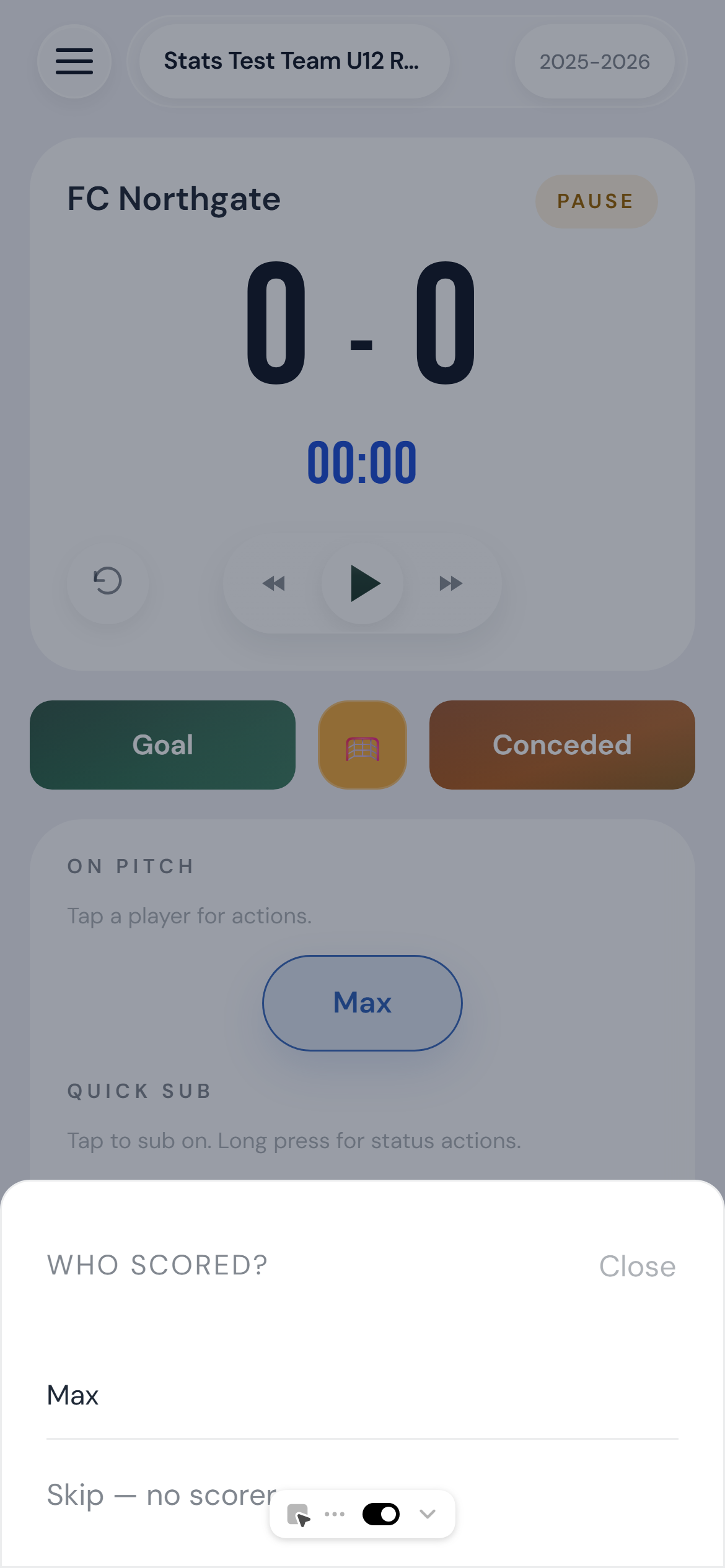Open the ellipsis options in the bottom overlay

(335, 1514)
